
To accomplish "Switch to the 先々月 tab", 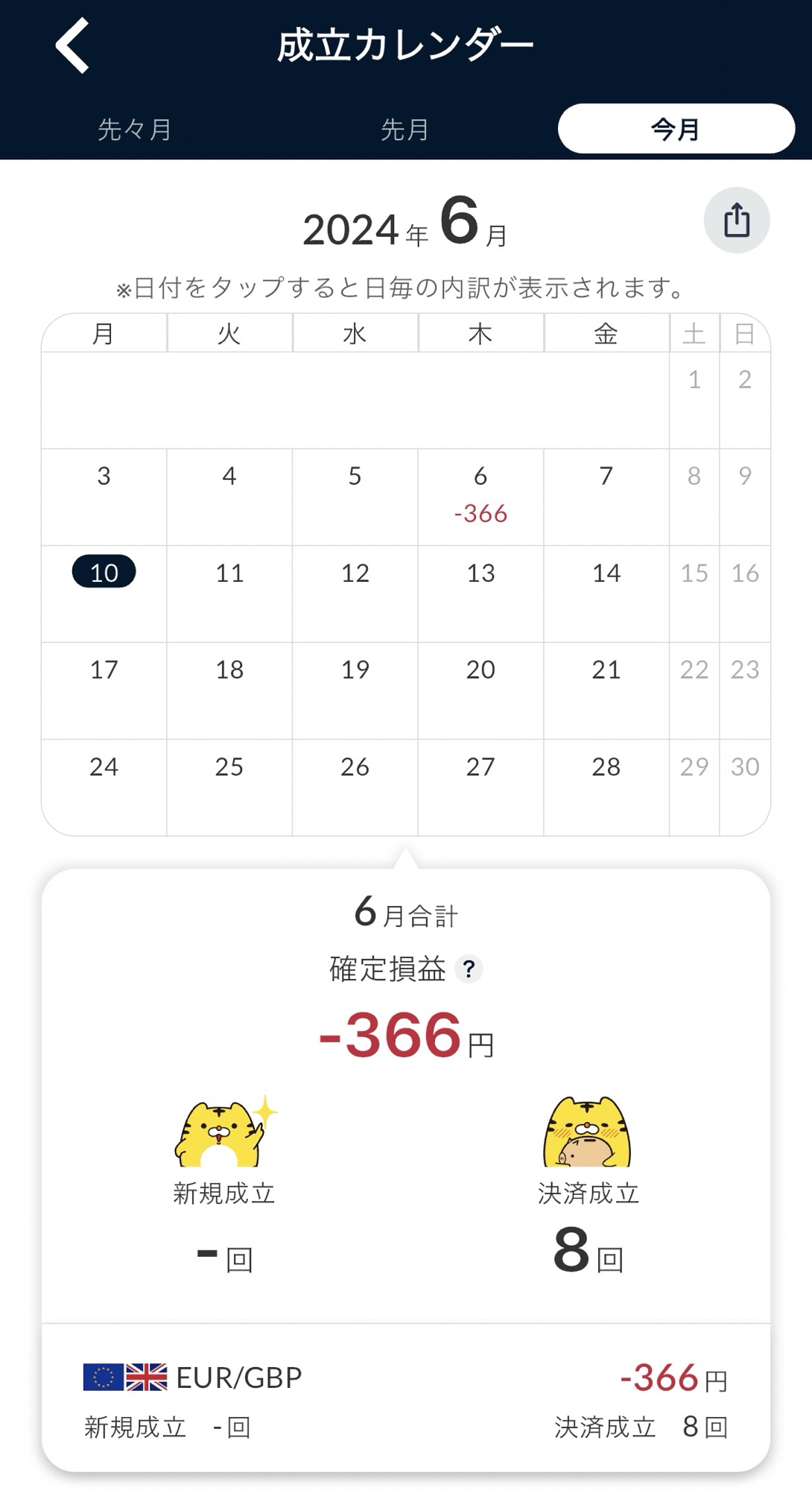I will pyautogui.click(x=135, y=130).
